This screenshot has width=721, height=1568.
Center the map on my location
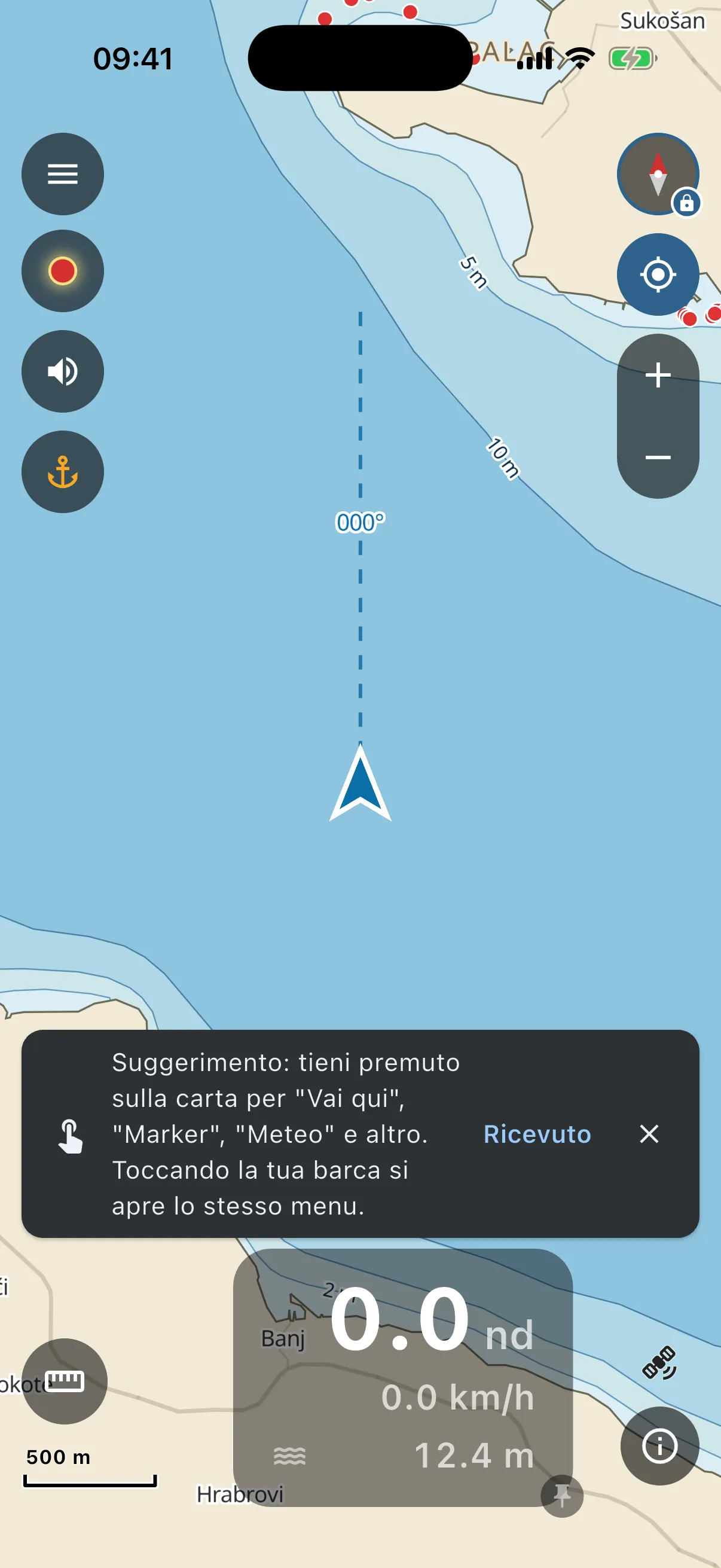coord(658,274)
